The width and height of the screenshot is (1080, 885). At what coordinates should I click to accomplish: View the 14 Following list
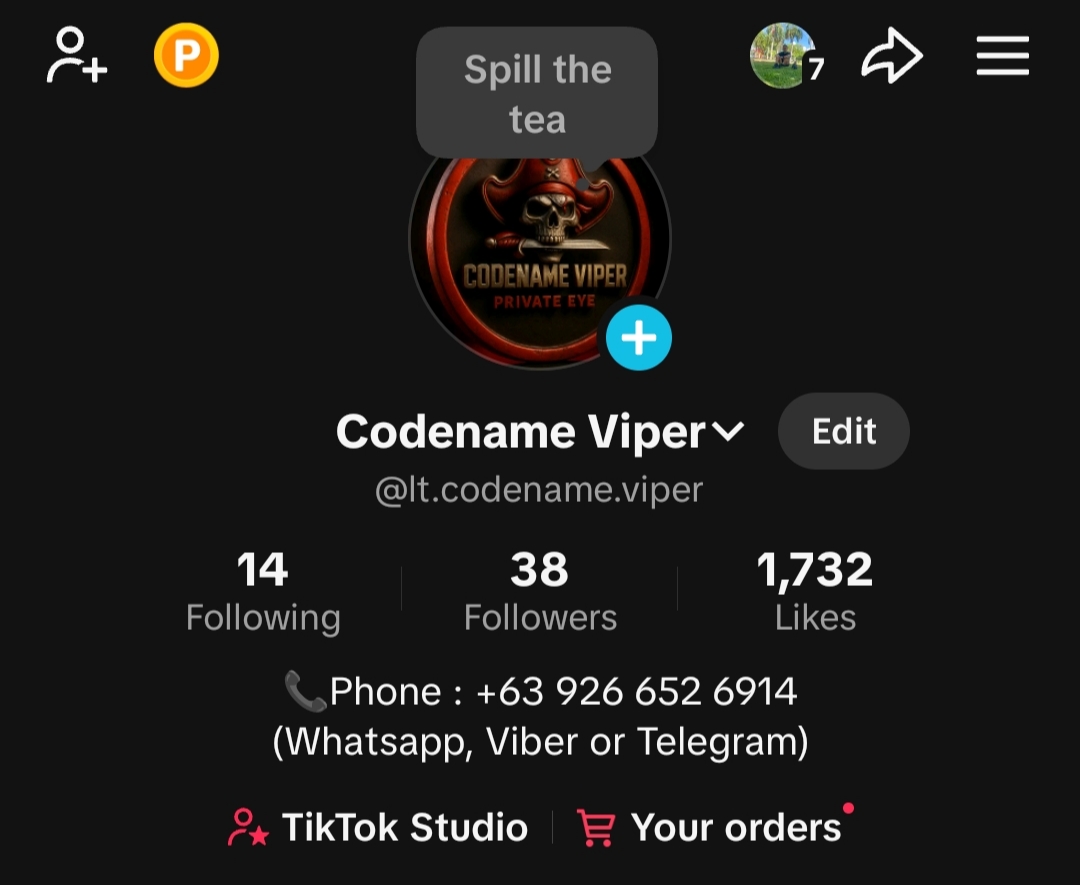(263, 591)
